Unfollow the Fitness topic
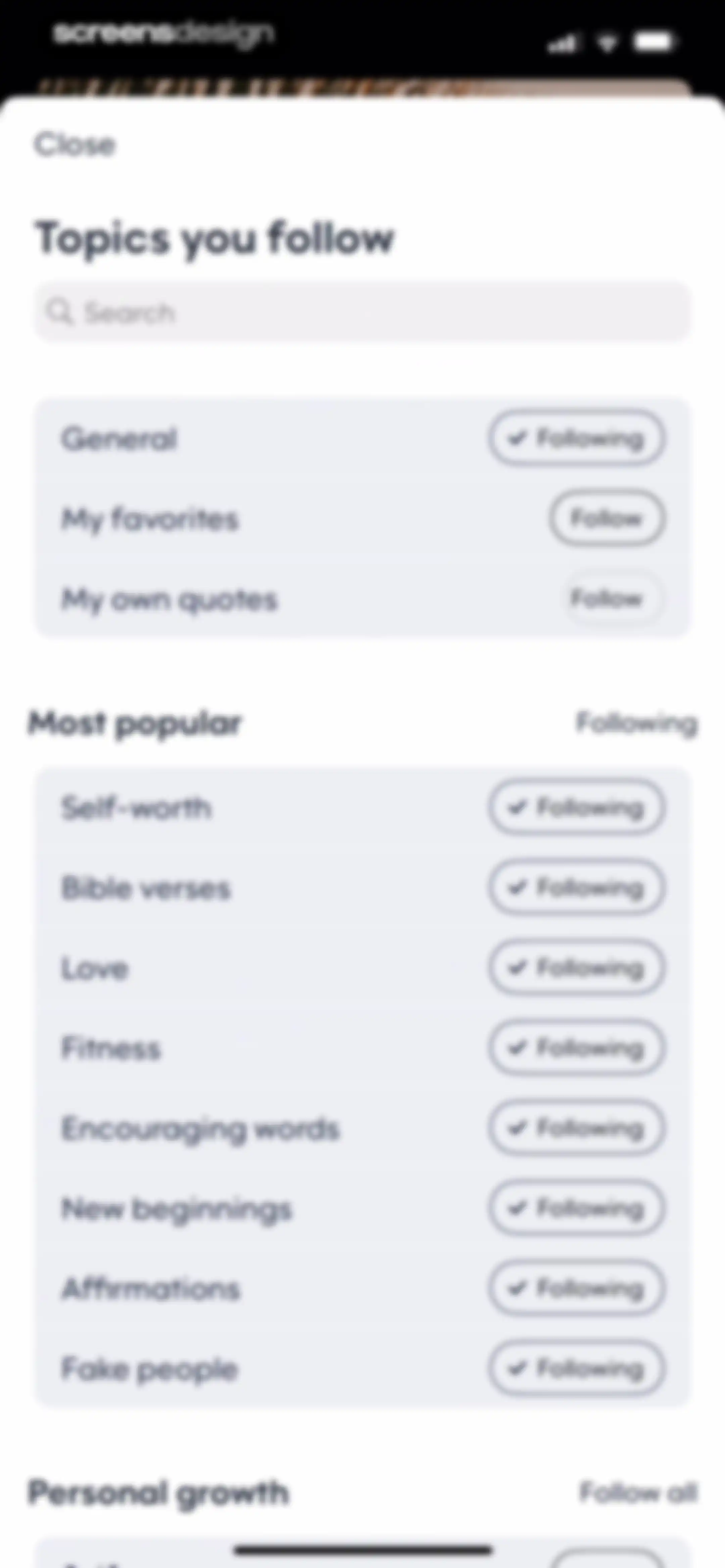This screenshot has width=725, height=1568. point(576,1048)
